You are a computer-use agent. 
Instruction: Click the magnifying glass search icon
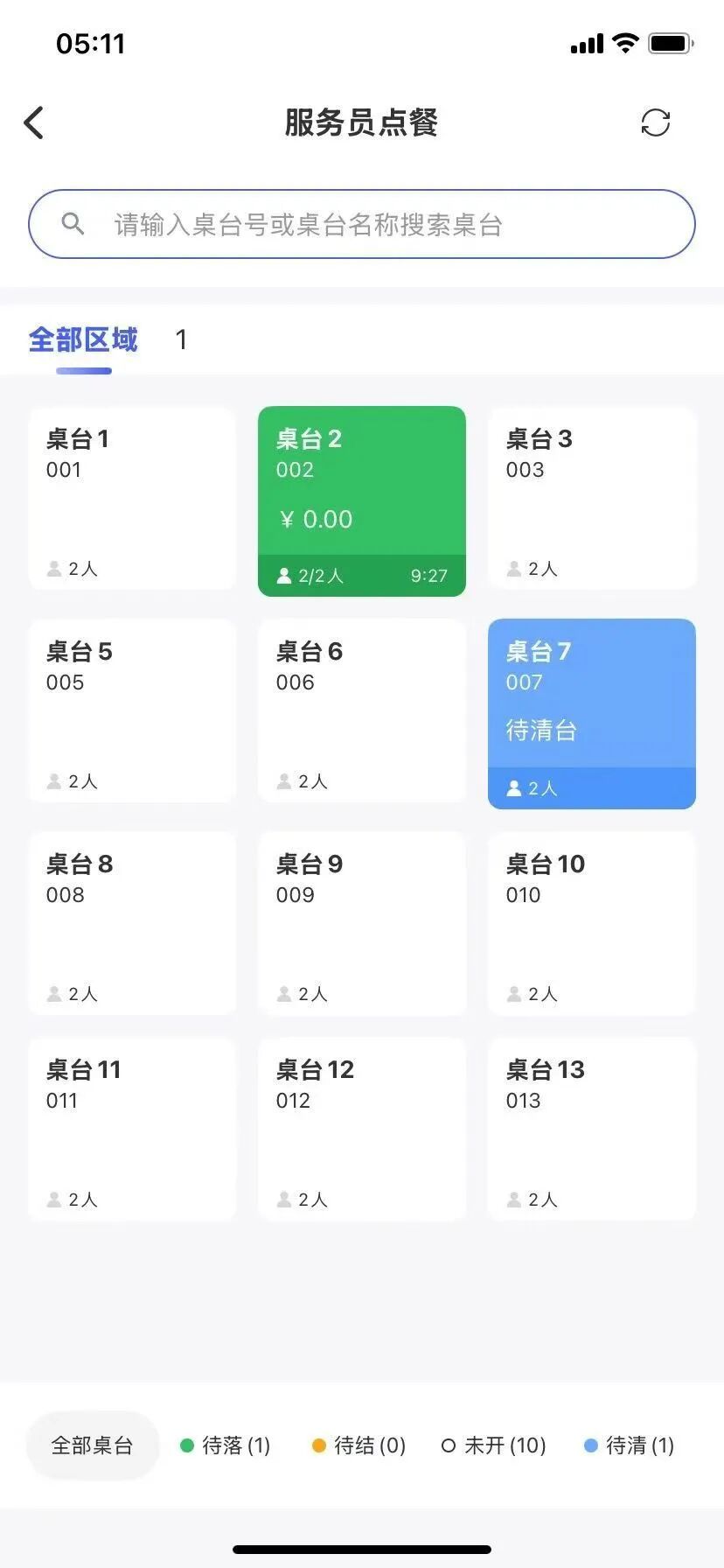pos(74,224)
